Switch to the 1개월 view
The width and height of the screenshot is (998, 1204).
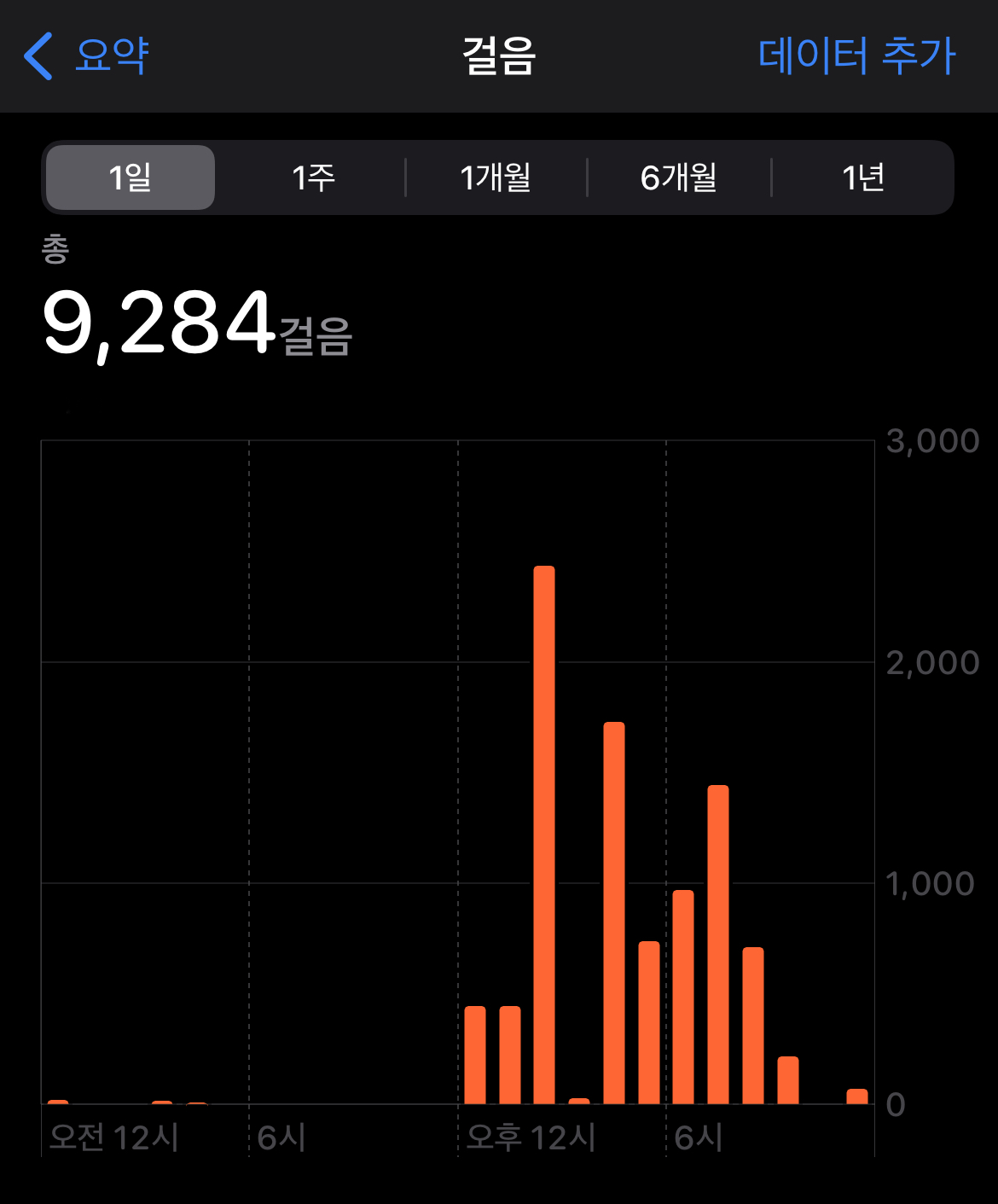point(496,177)
